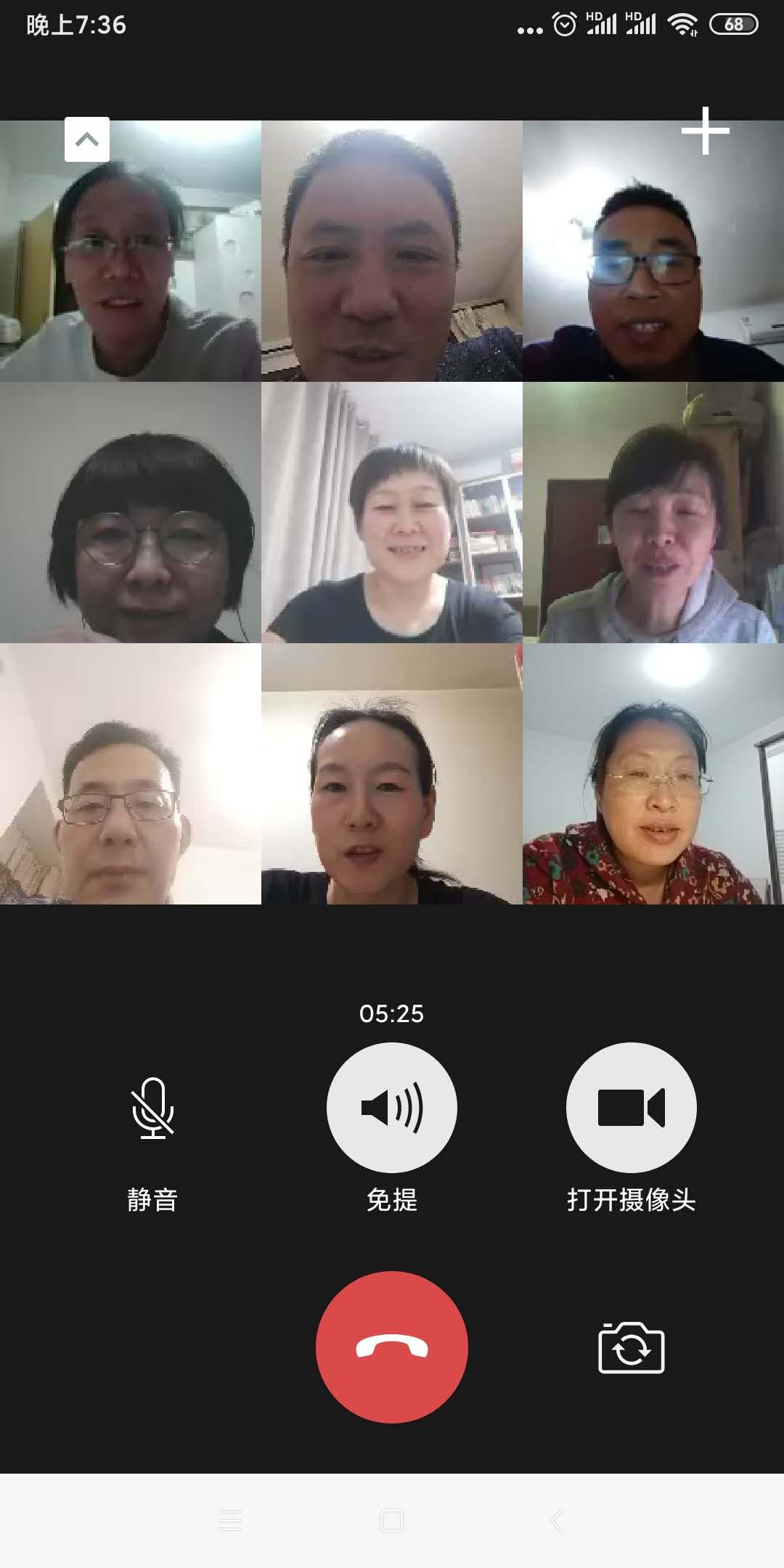The width and height of the screenshot is (784, 1568).
Task: Switch between front and rear camera
Action: tap(631, 1348)
